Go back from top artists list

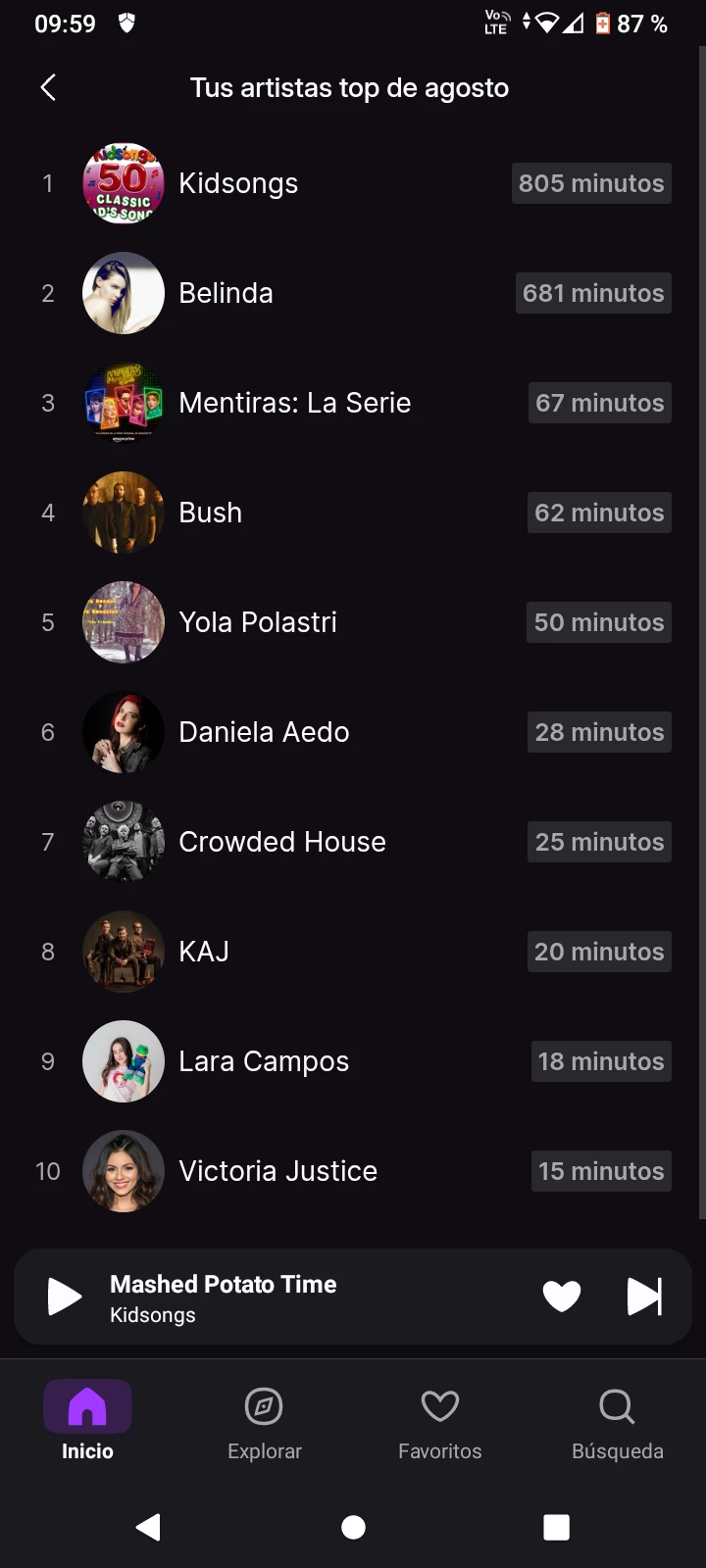click(x=48, y=88)
